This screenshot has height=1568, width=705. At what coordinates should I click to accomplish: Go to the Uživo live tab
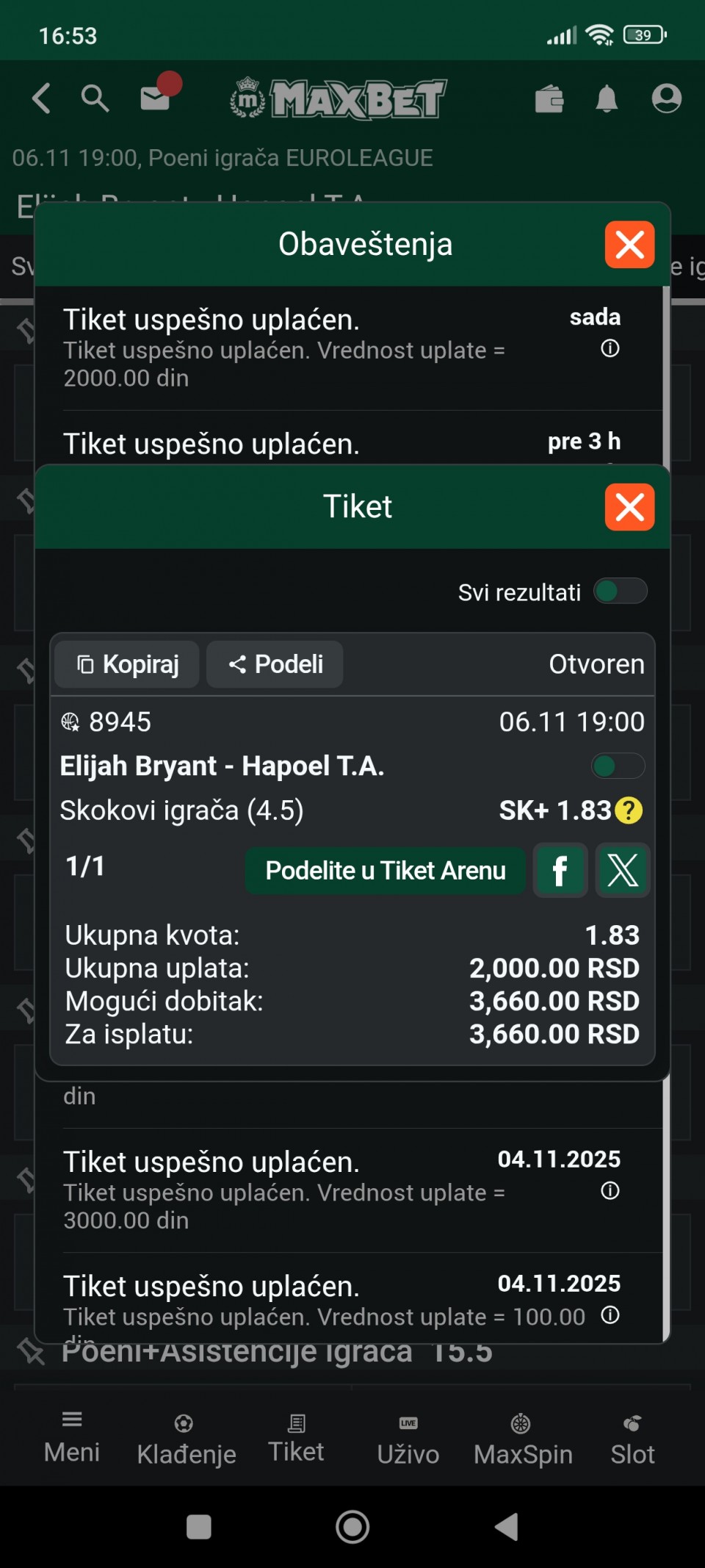click(408, 1439)
